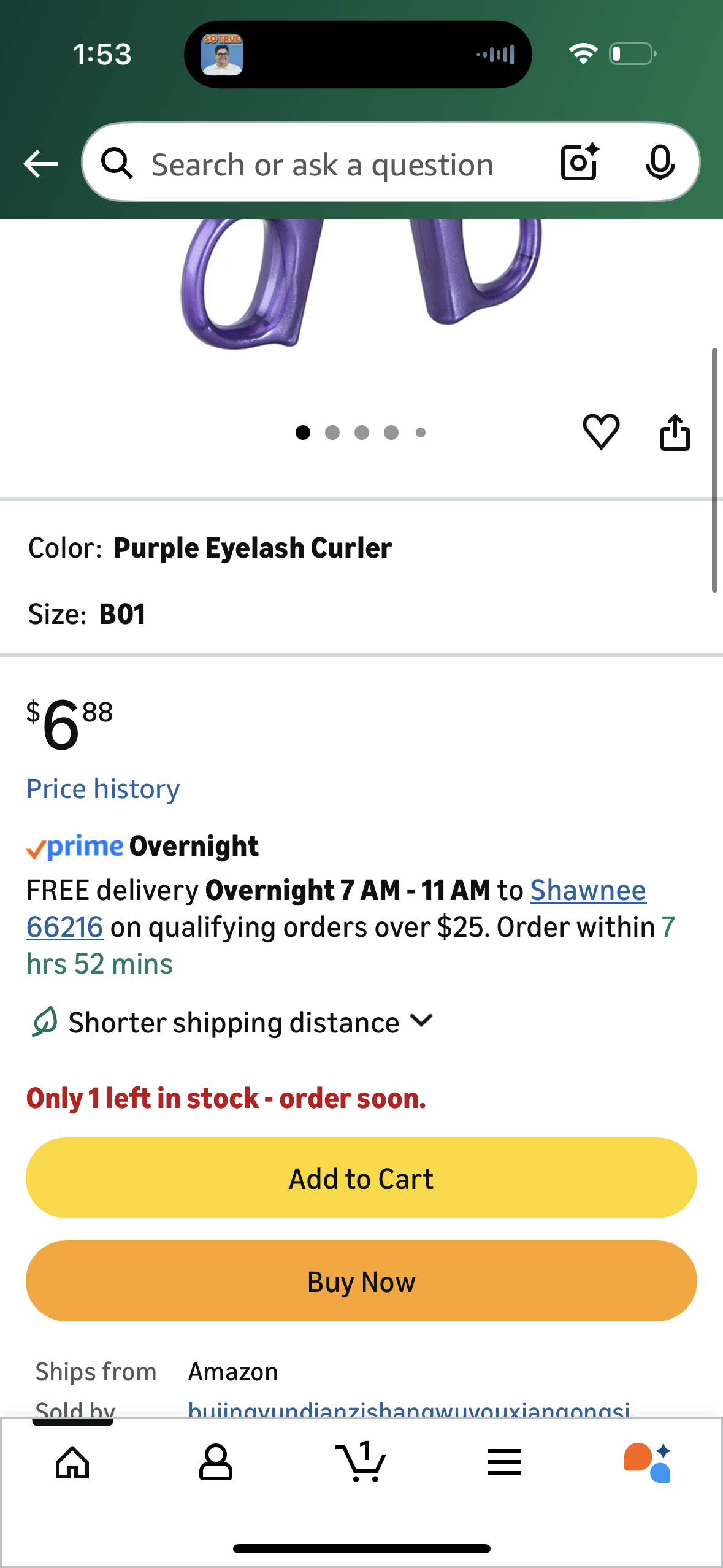Open camera lens search

580,163
